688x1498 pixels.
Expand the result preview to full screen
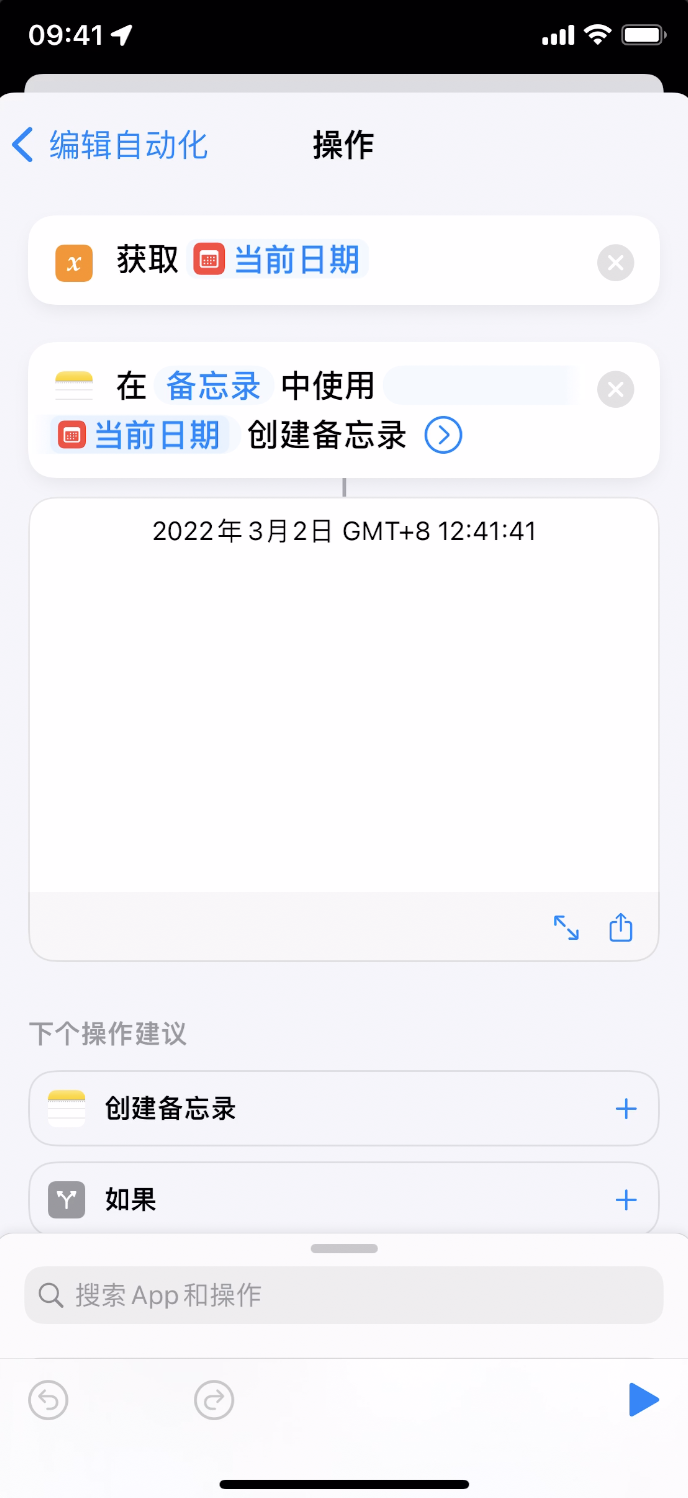(566, 927)
